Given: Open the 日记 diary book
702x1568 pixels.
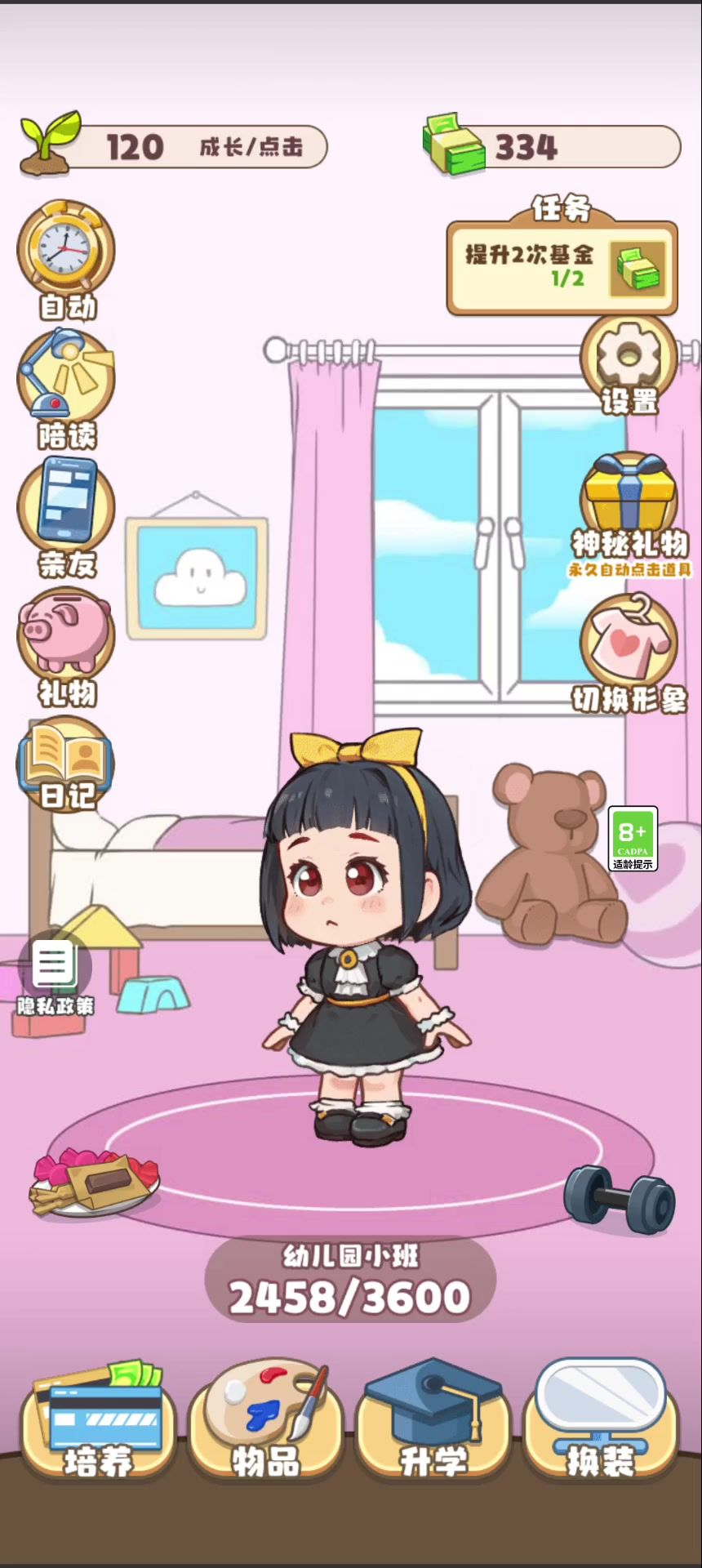Looking at the screenshot, I should tap(65, 764).
